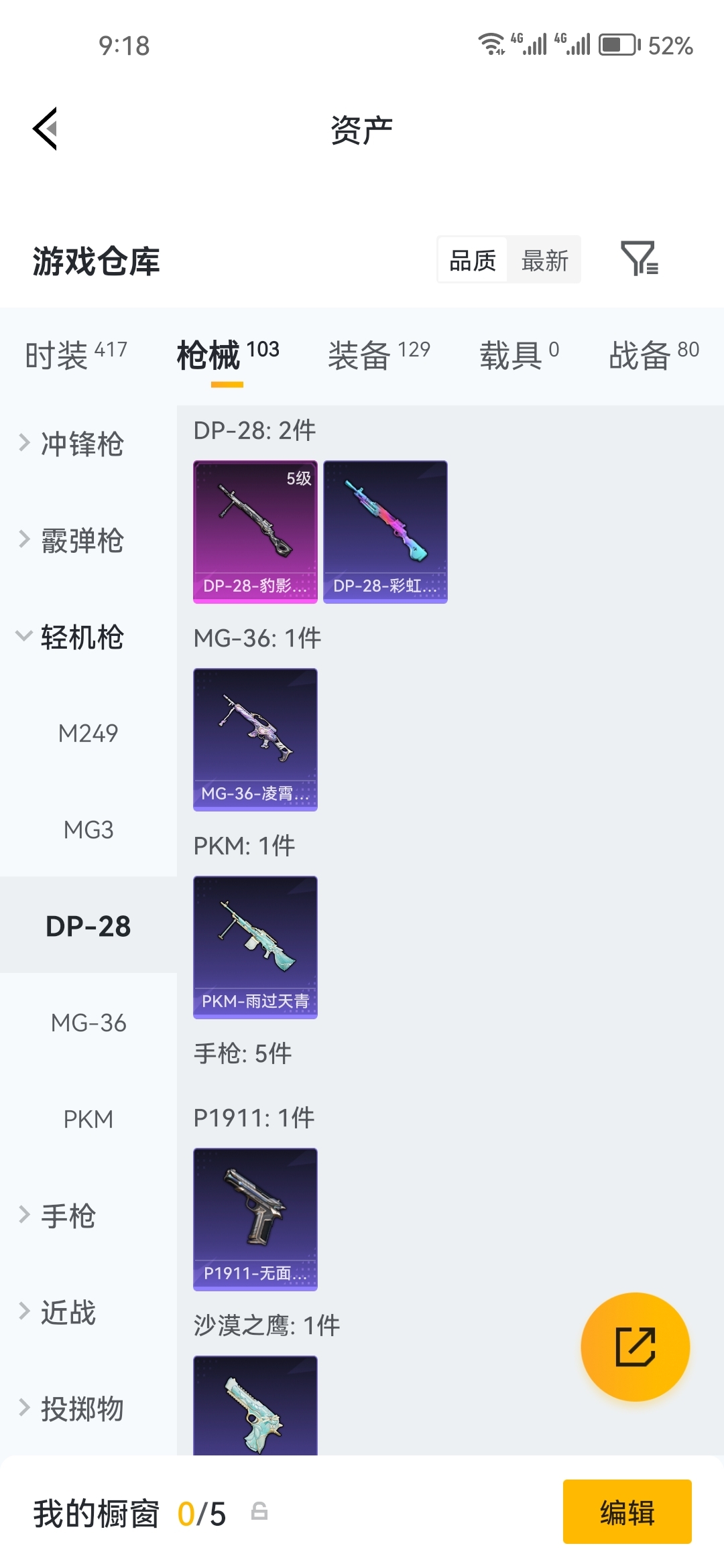Select the DP-28-彩虹 weapon skin

point(385,530)
